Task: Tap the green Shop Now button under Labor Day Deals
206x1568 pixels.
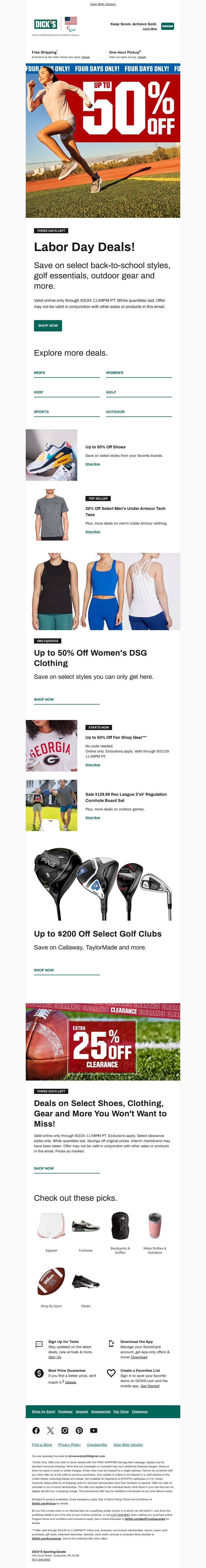Action: tap(48, 326)
